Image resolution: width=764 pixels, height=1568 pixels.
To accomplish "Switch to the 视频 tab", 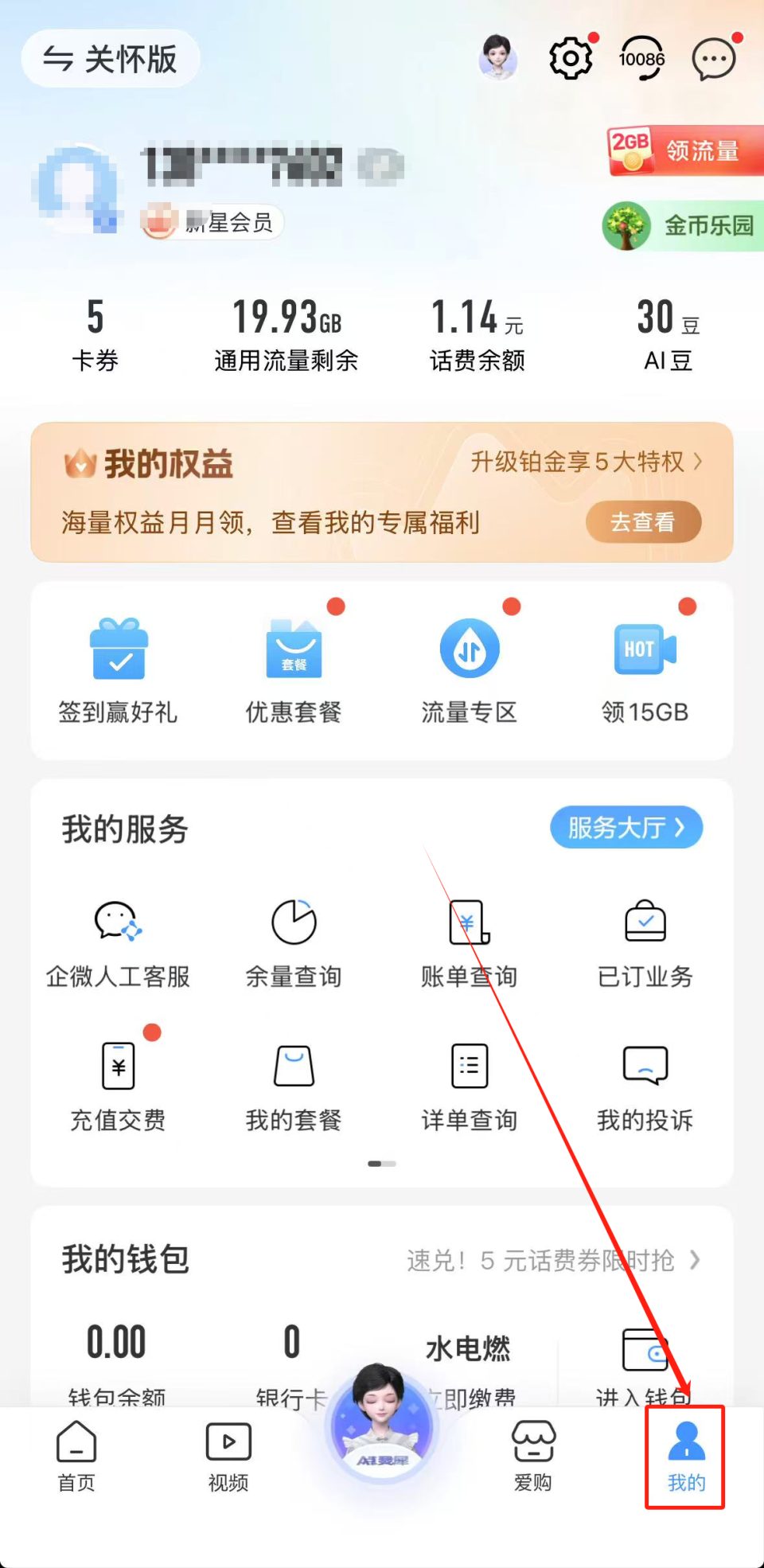I will tap(228, 1457).
